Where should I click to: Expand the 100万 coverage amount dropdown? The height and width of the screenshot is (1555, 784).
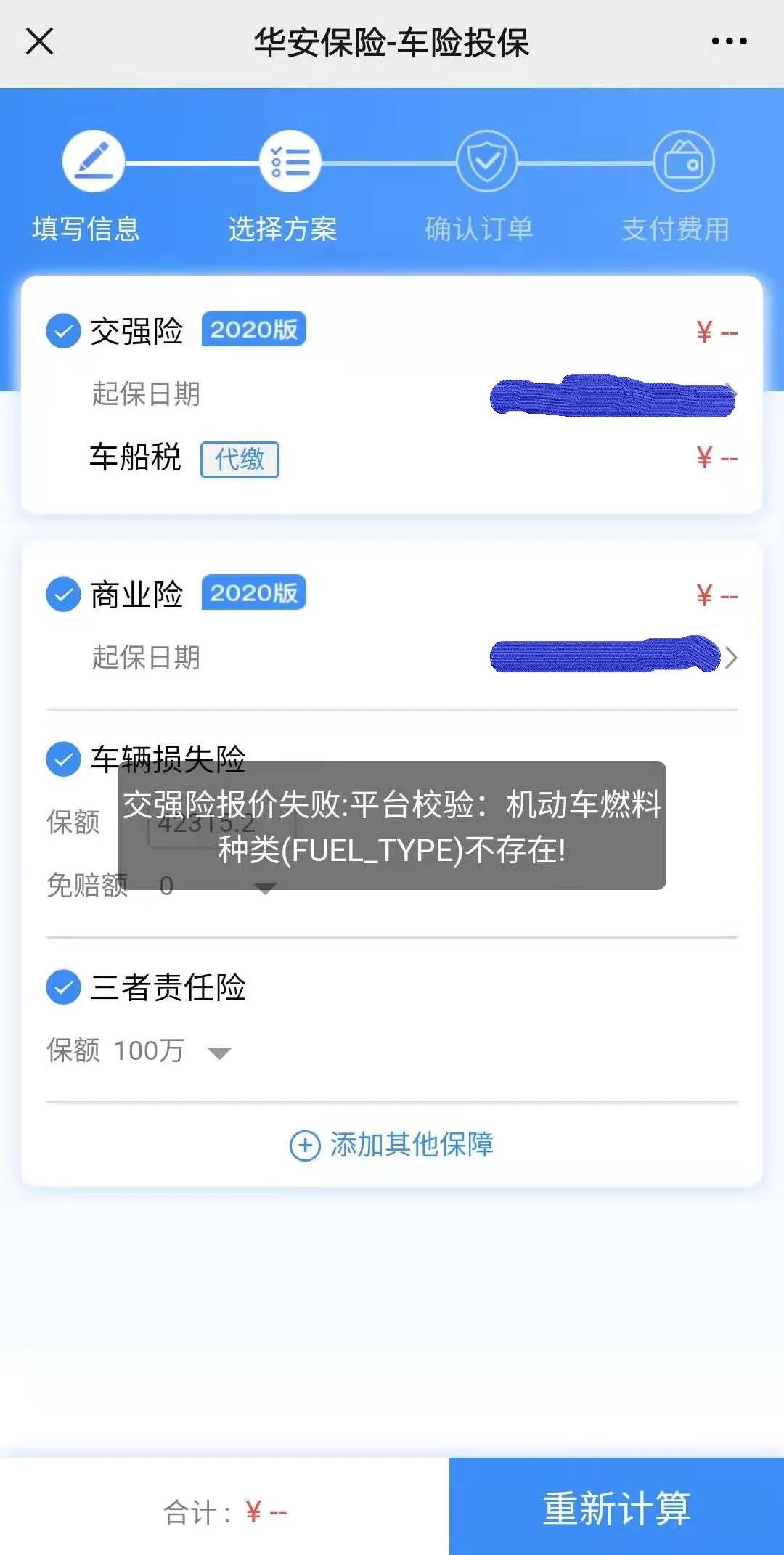click(219, 1051)
